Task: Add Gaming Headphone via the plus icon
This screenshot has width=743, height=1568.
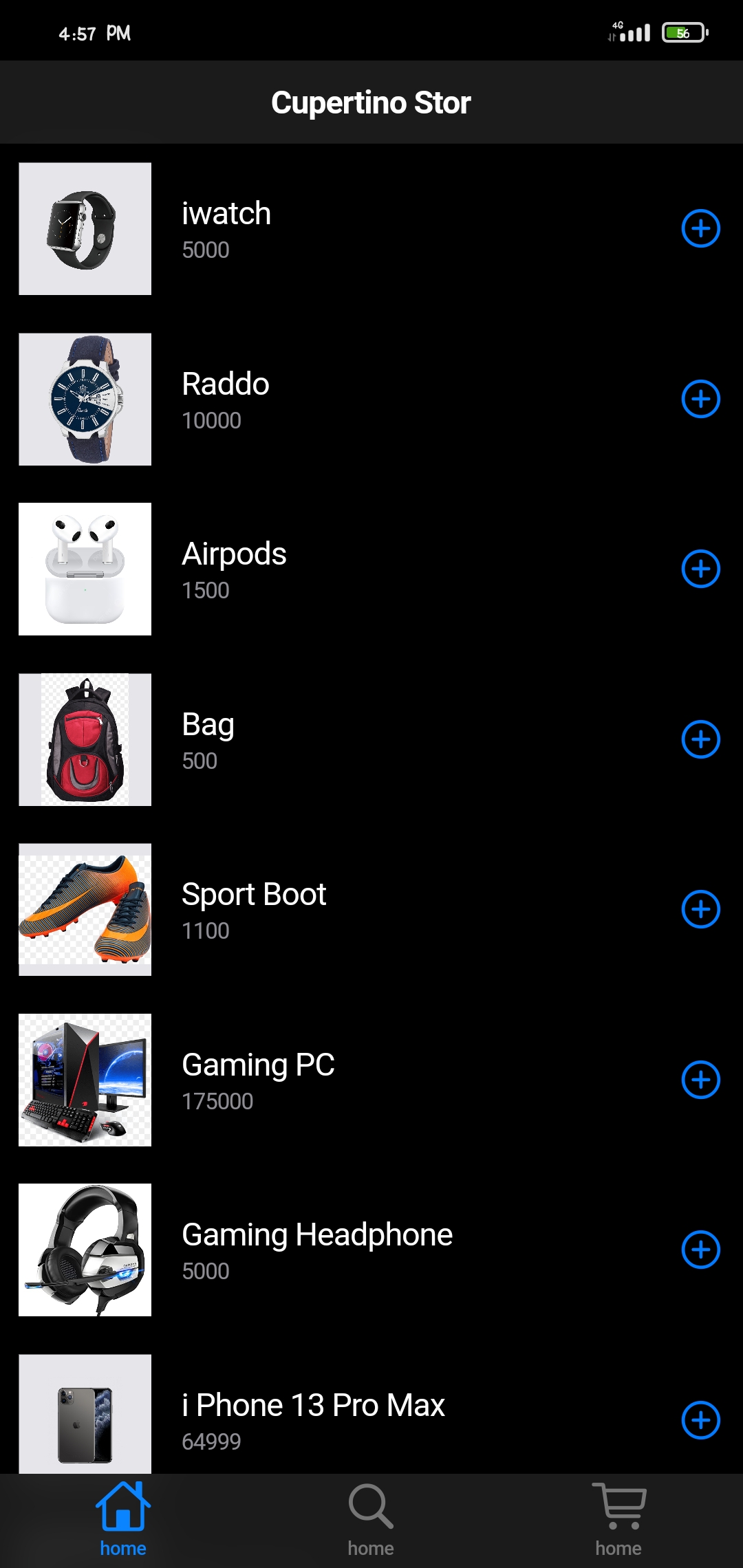Action: click(x=700, y=1250)
